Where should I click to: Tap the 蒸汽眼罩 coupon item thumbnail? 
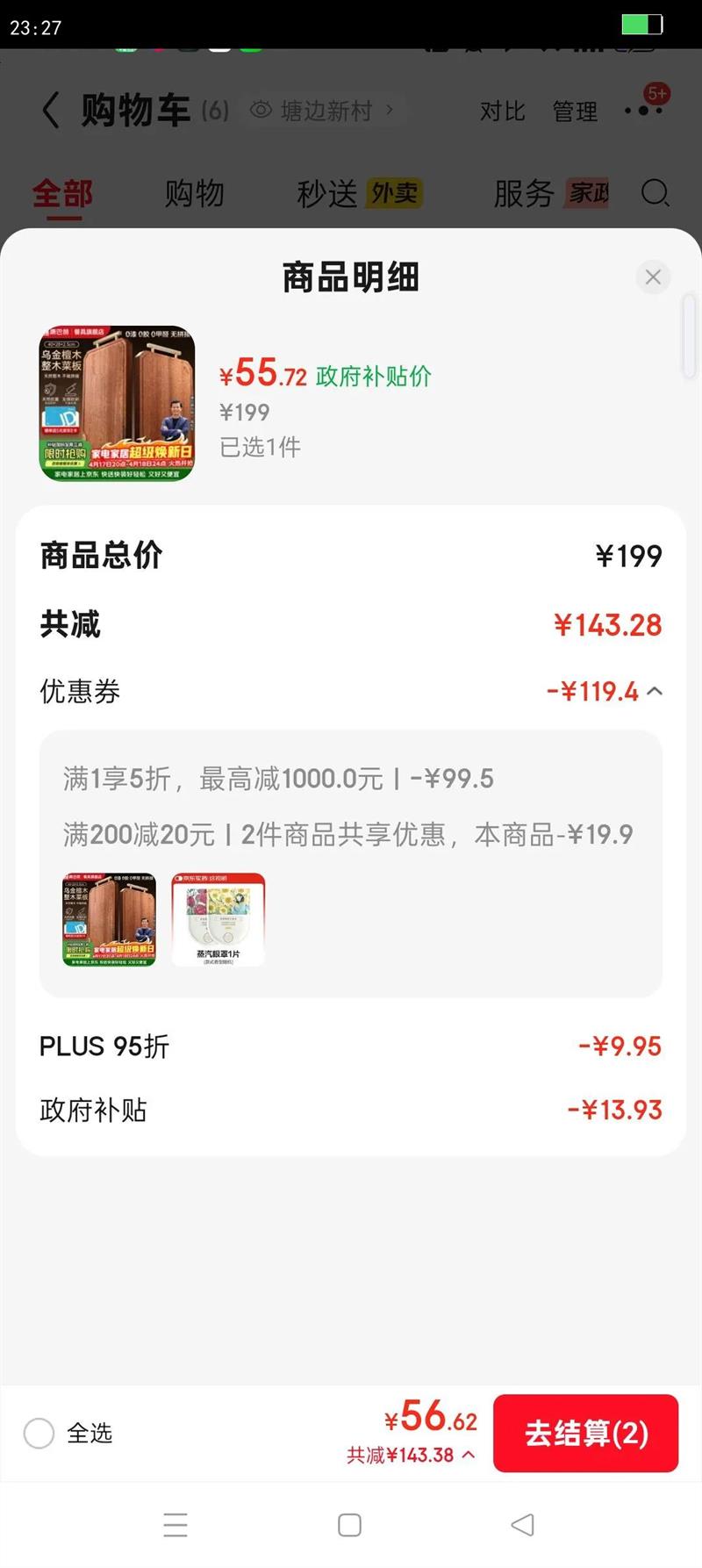[x=218, y=919]
